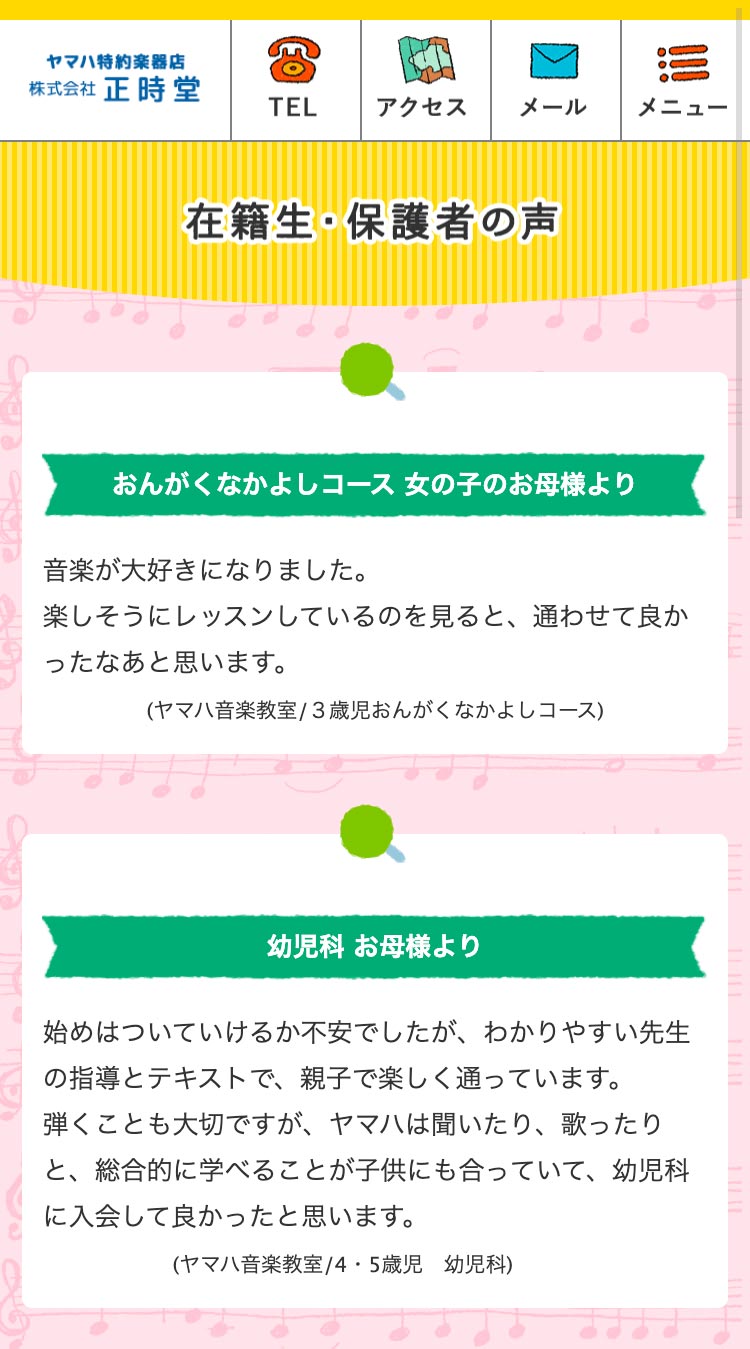The width and height of the screenshot is (750, 1349).
Task: Open the メニュー hamburger menu
Action: [x=683, y=80]
